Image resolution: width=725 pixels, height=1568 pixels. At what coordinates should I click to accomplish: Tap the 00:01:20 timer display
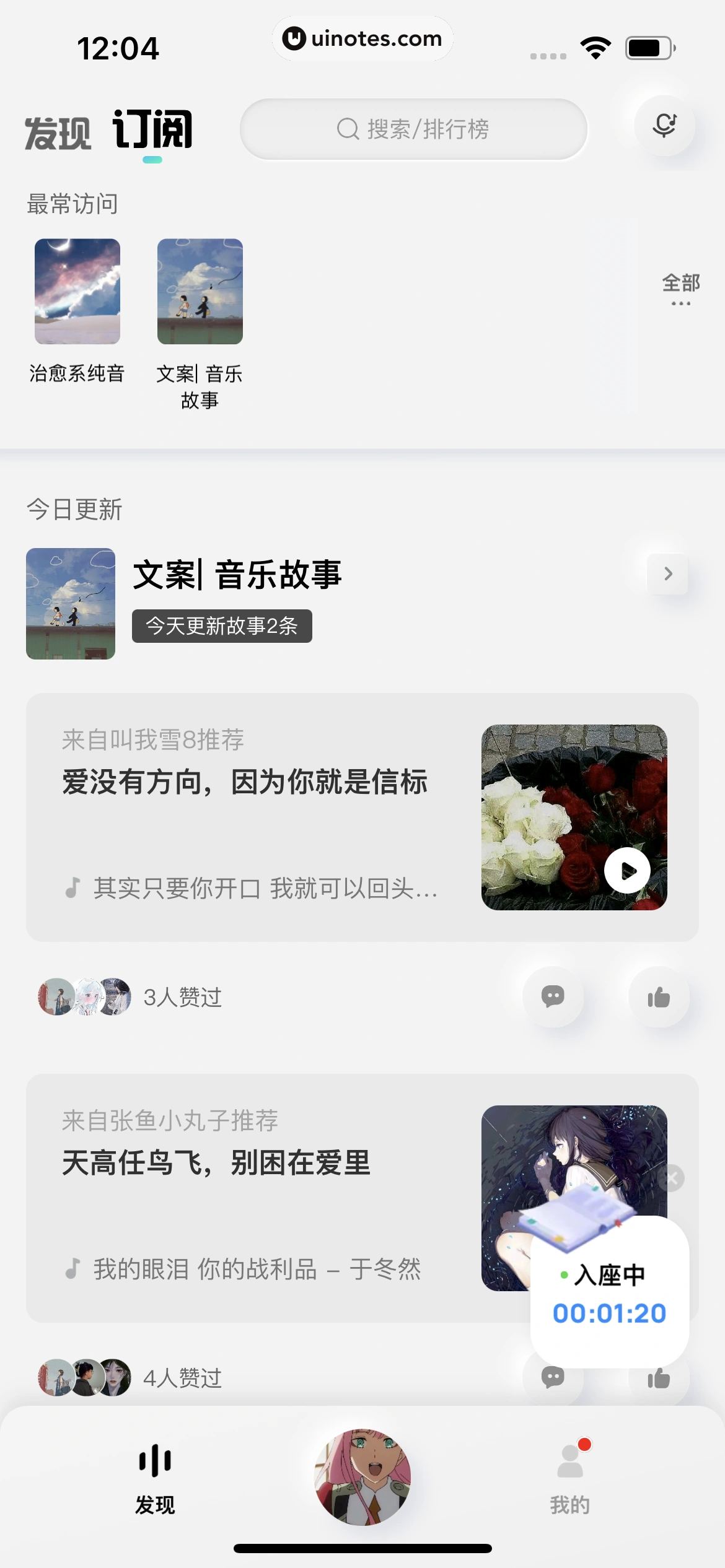coord(610,1313)
